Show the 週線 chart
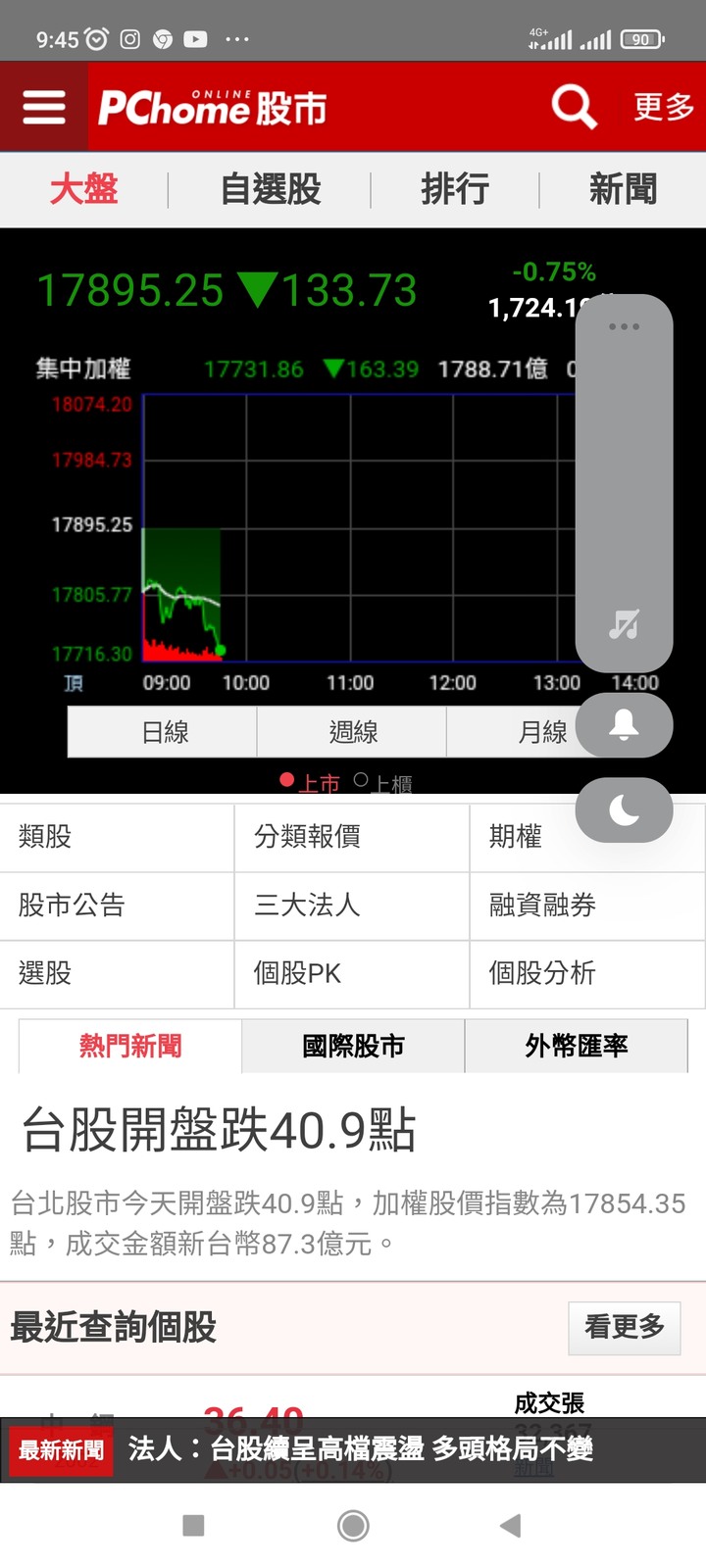Screen dimensions: 706x1568 [x=352, y=732]
